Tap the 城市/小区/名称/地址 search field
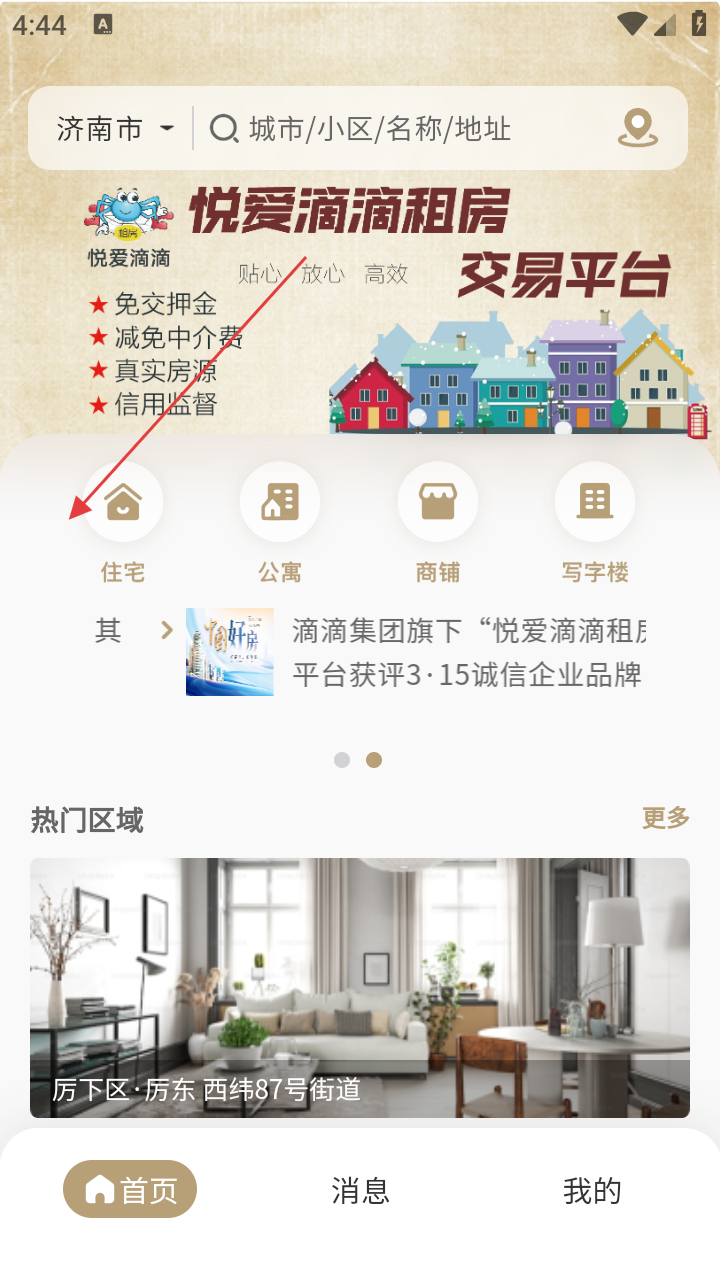This screenshot has height=1280, width=720. (400, 129)
